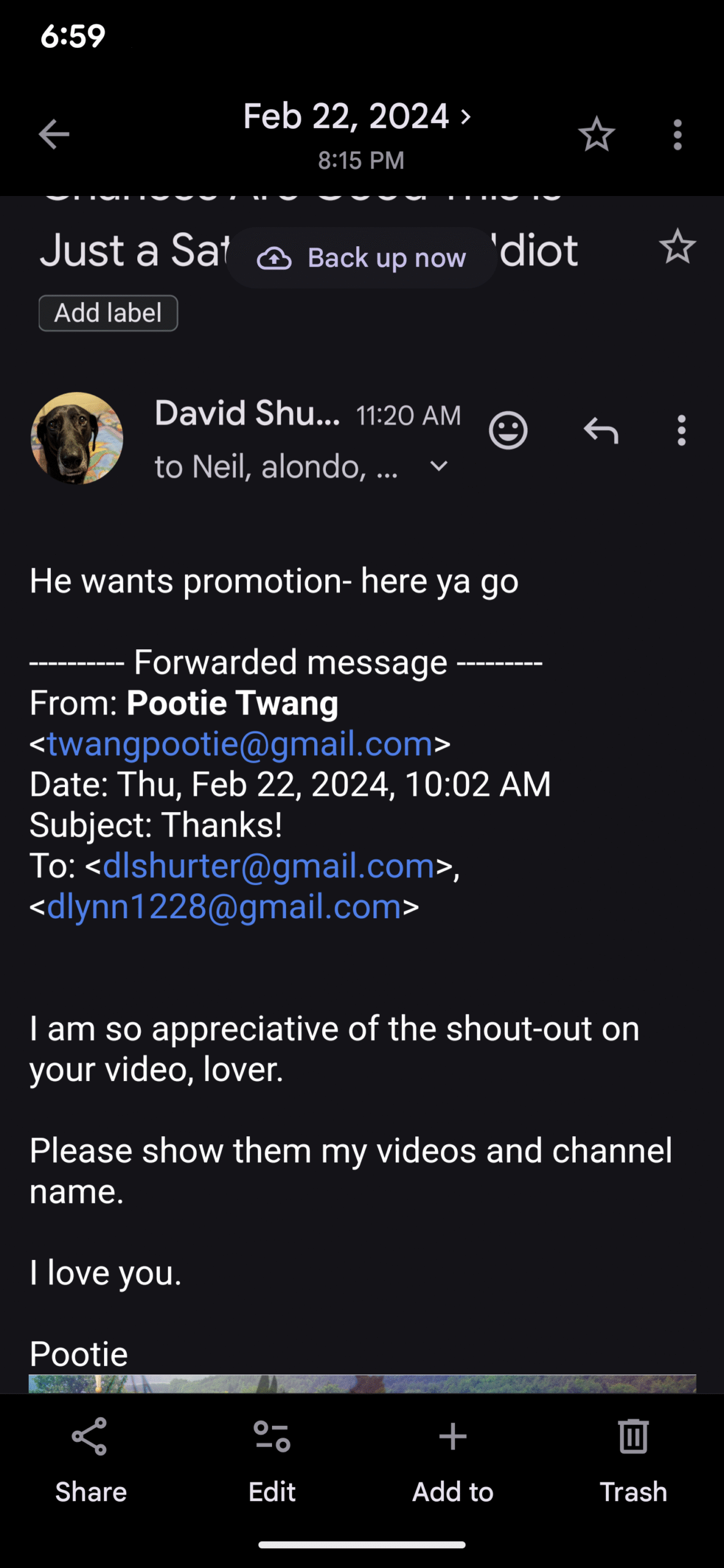Open the dlynn1228@gmail.com address link
The height and width of the screenshot is (1568, 724).
(224, 907)
